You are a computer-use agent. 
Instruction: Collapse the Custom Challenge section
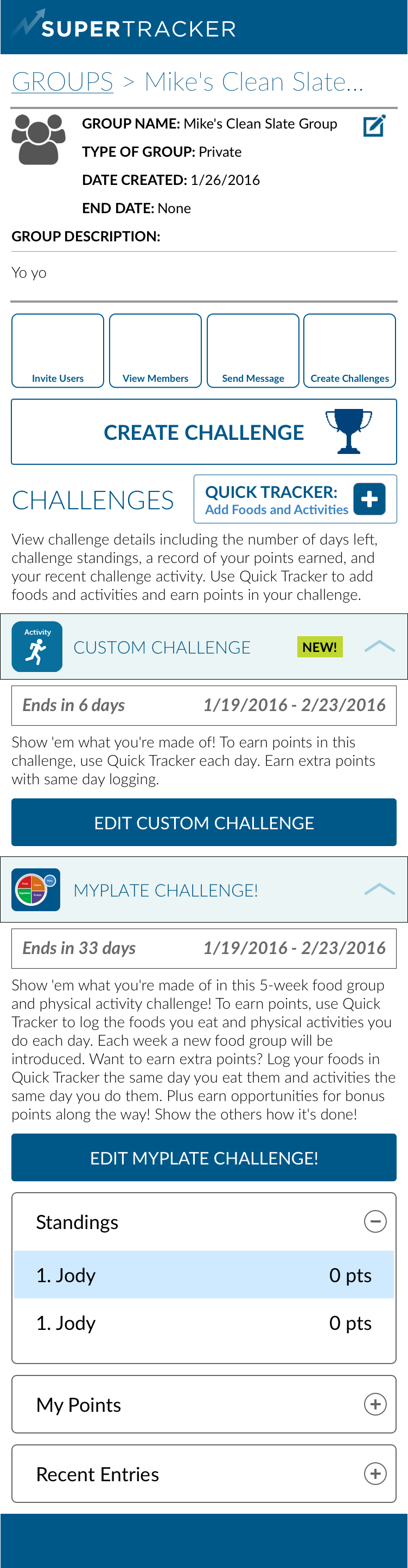[x=379, y=646]
